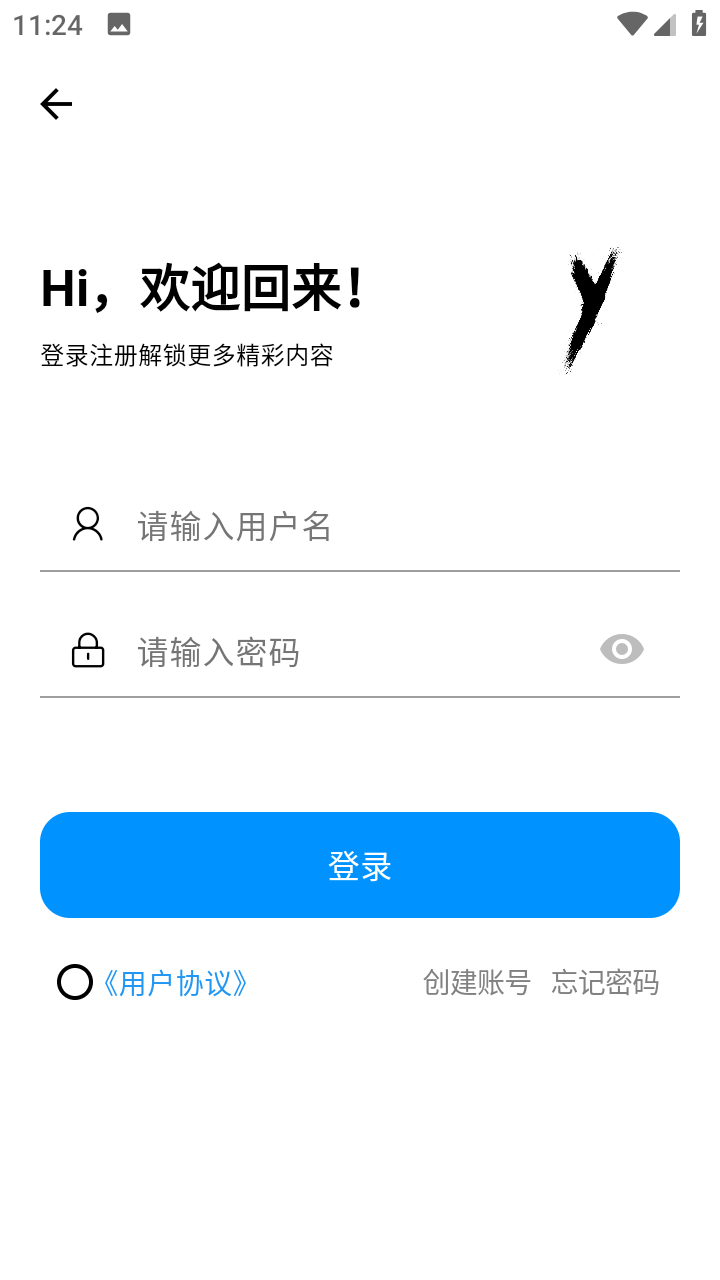Click the 请输入密码 password field

300,652
